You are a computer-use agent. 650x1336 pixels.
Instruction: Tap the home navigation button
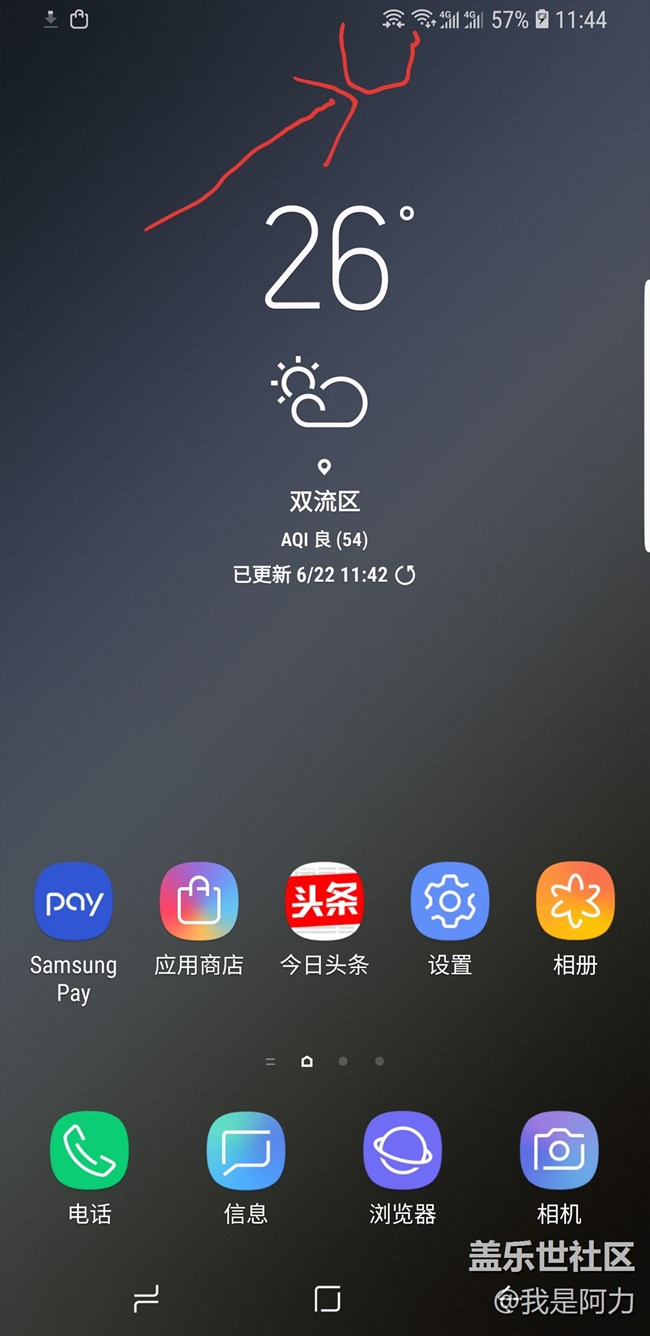pyautogui.click(x=327, y=1299)
